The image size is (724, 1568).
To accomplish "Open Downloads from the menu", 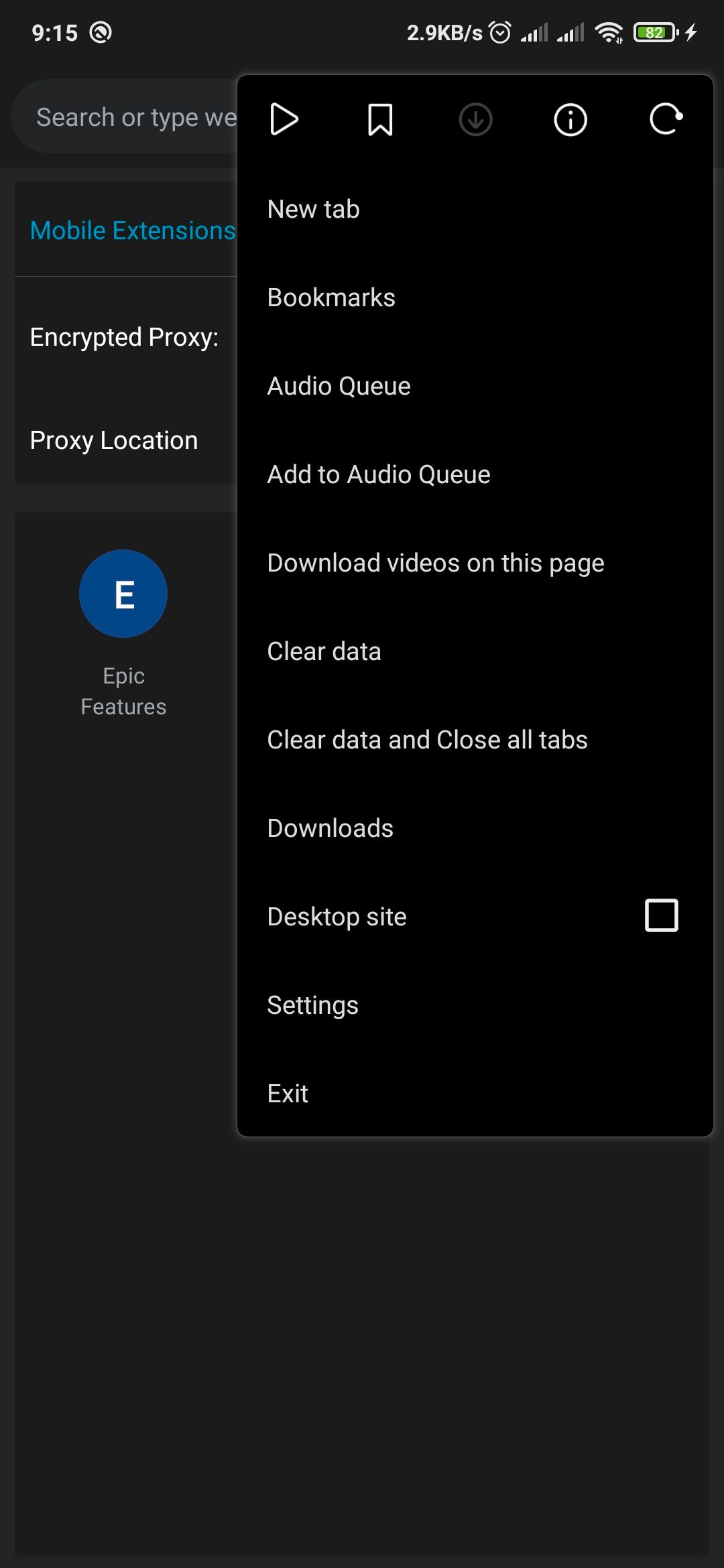I will click(x=330, y=828).
